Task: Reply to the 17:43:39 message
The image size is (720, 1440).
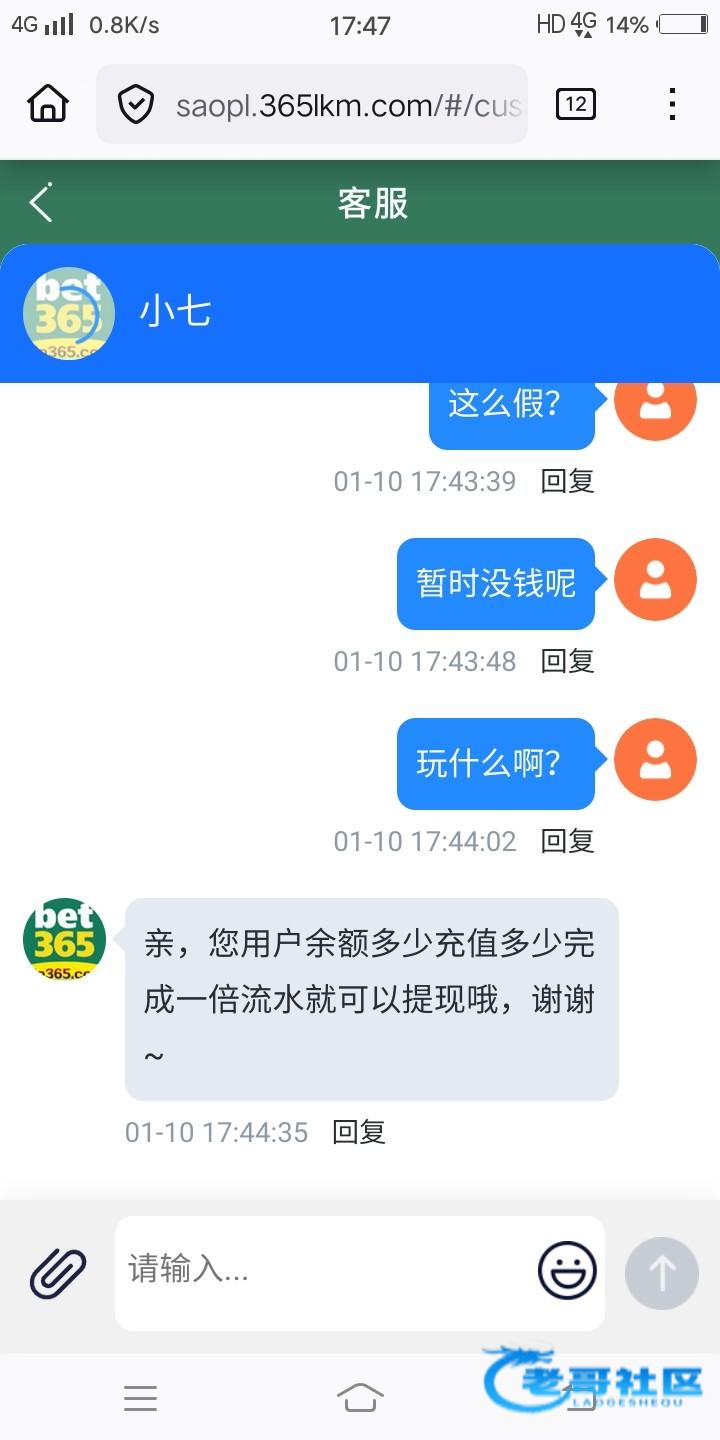Action: (567, 481)
